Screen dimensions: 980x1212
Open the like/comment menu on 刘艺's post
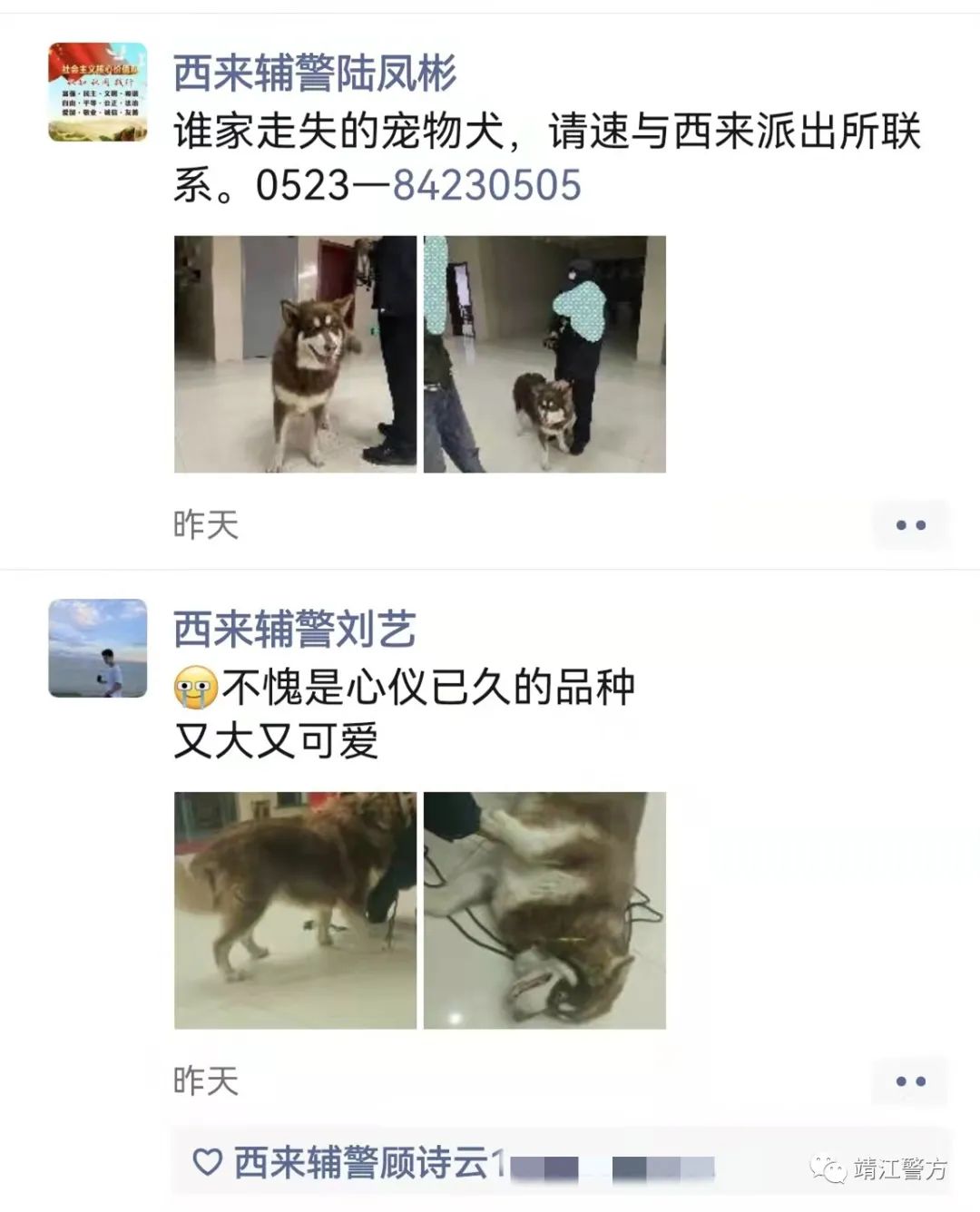click(910, 1080)
